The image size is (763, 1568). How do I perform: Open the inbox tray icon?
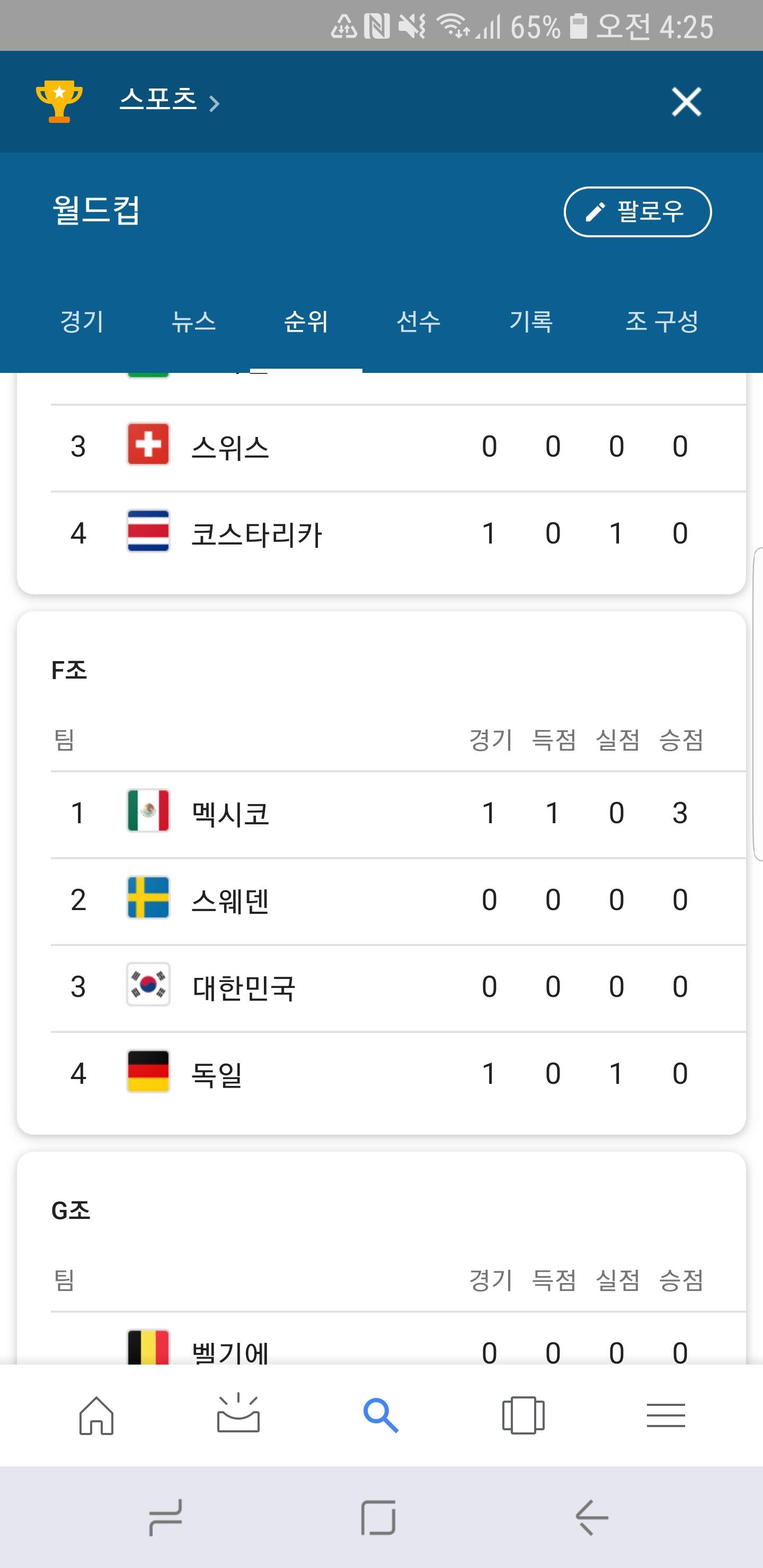[x=238, y=1414]
